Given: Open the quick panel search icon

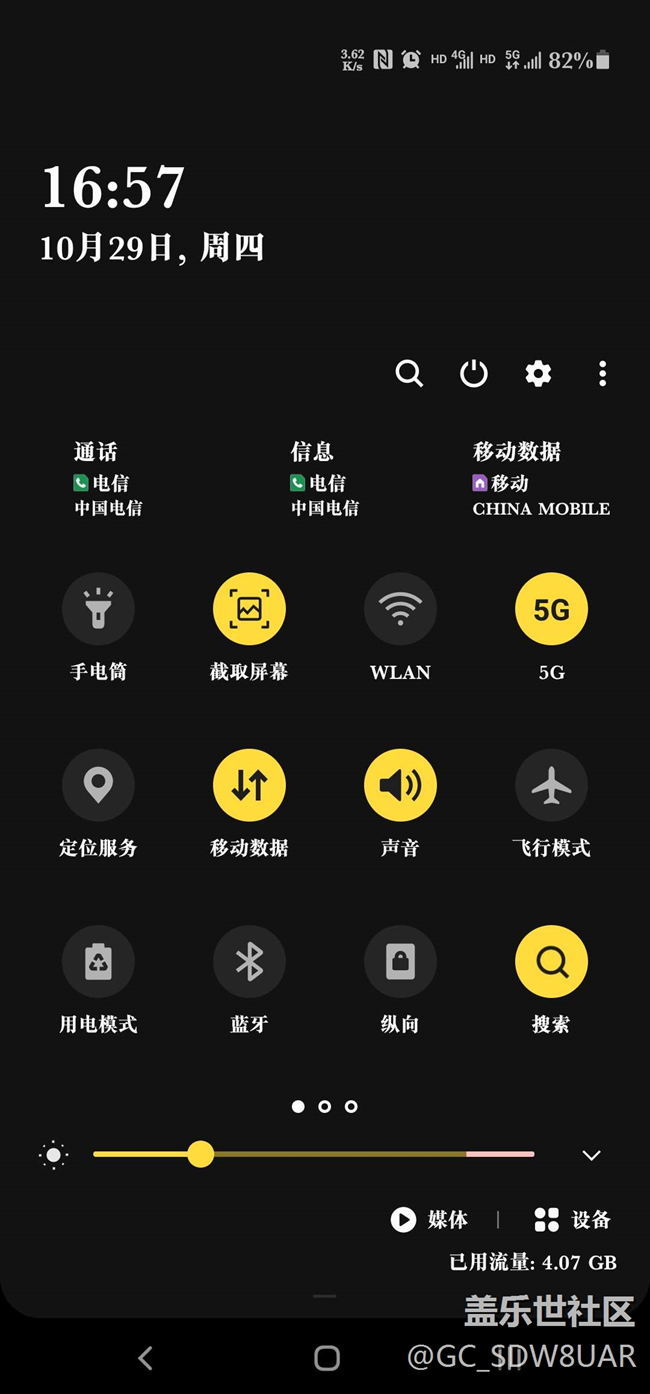Looking at the screenshot, I should [409, 374].
